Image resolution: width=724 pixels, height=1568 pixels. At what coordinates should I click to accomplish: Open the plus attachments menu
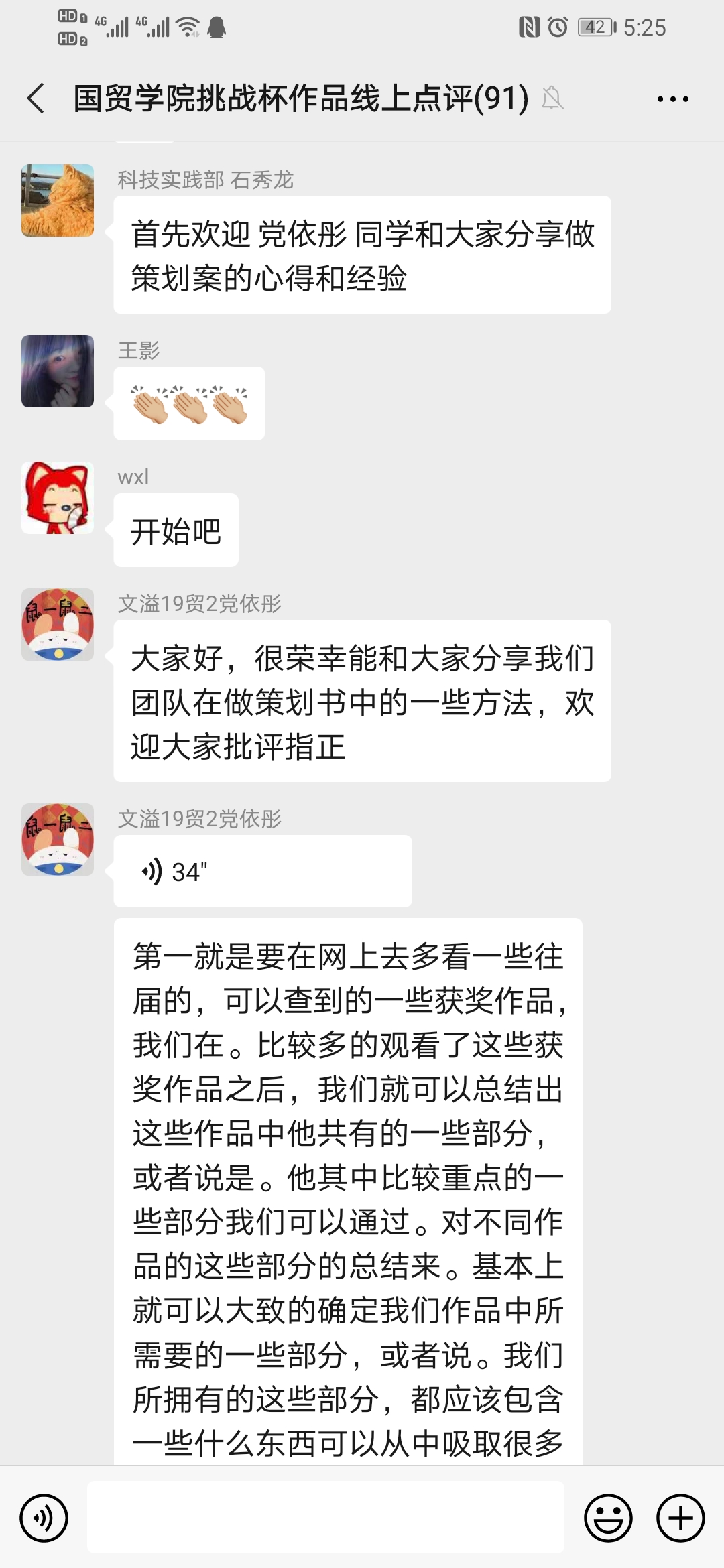pos(680,1518)
